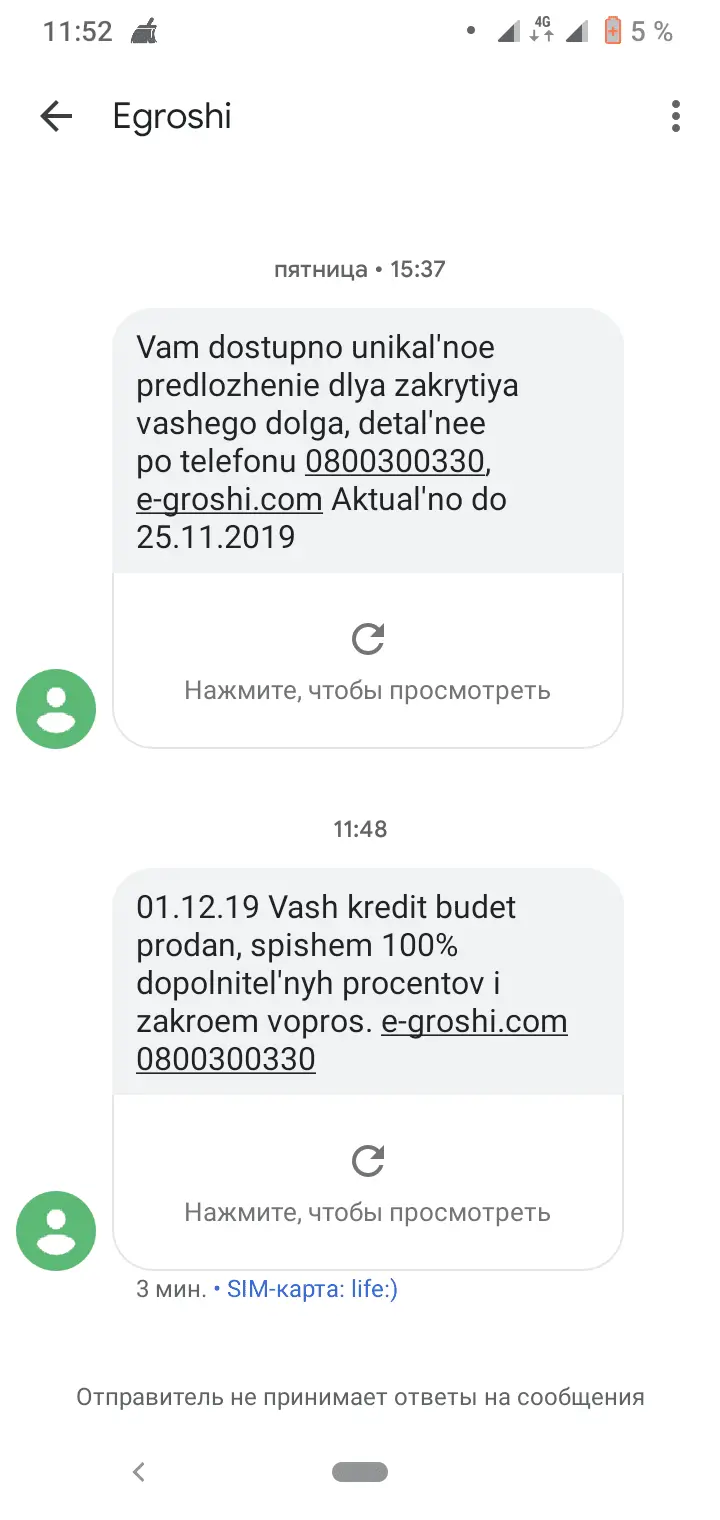Go back from the Egroshi conversation

pos(56,117)
